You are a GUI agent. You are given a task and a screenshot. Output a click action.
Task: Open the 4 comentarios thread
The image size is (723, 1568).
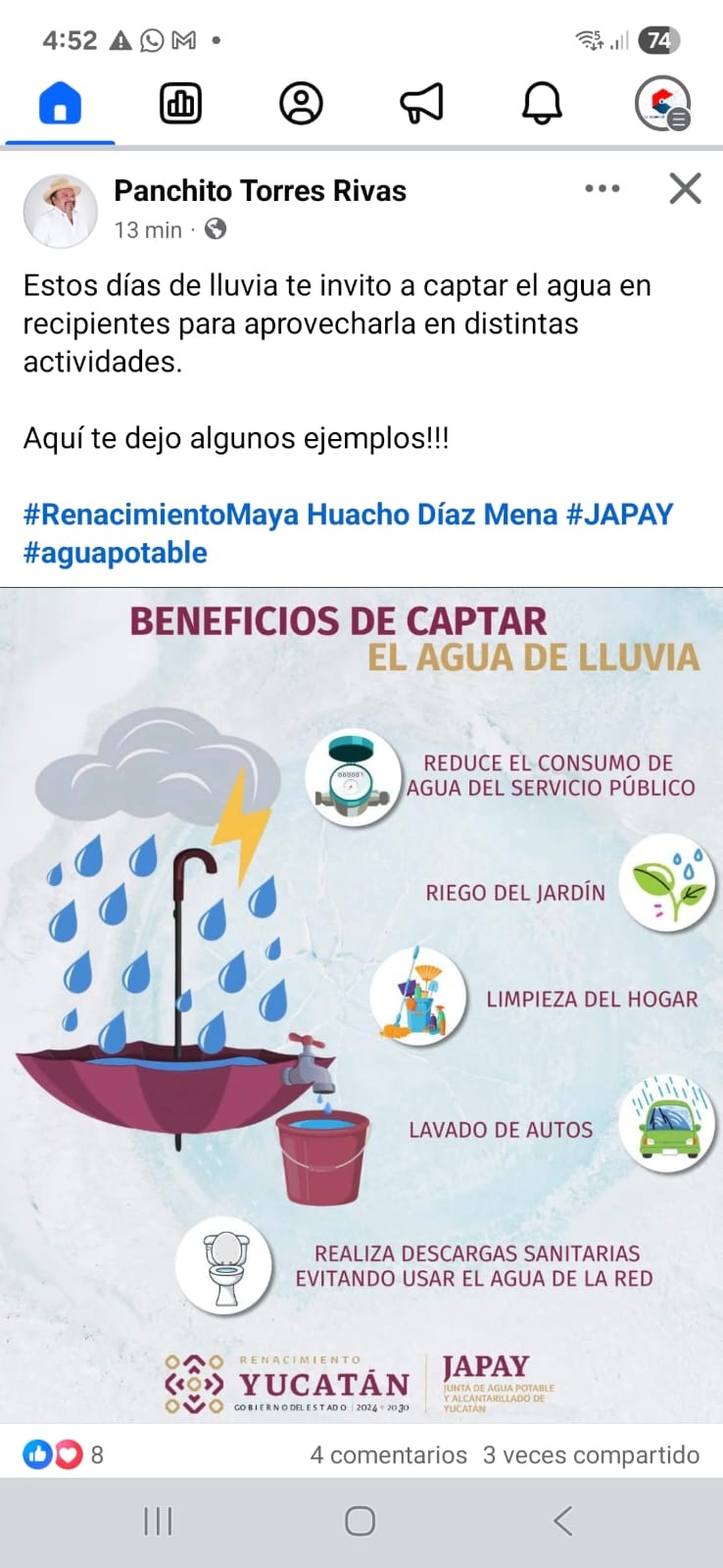pyautogui.click(x=388, y=1454)
